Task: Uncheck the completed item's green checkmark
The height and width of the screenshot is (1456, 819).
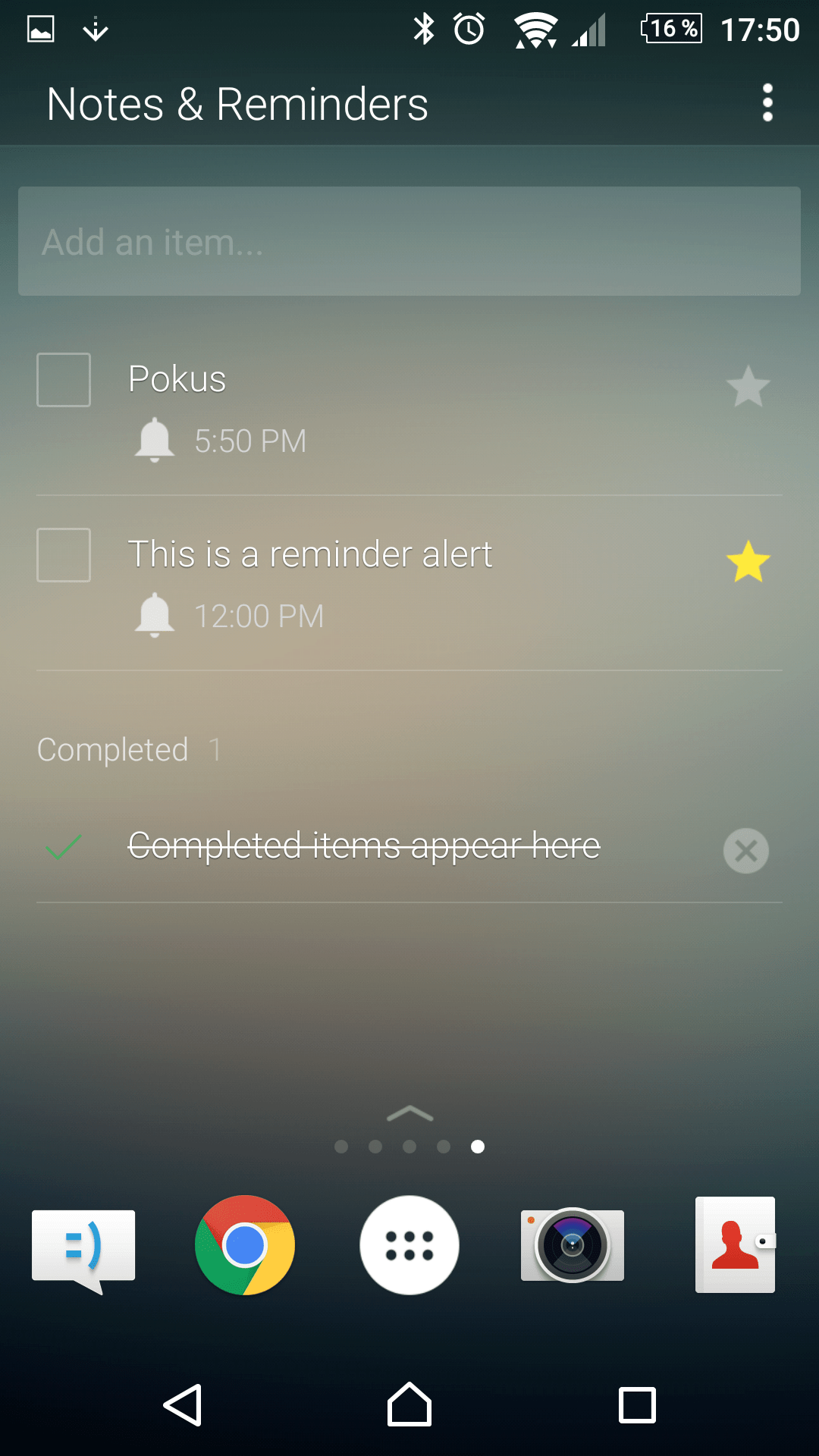Action: coord(64,846)
